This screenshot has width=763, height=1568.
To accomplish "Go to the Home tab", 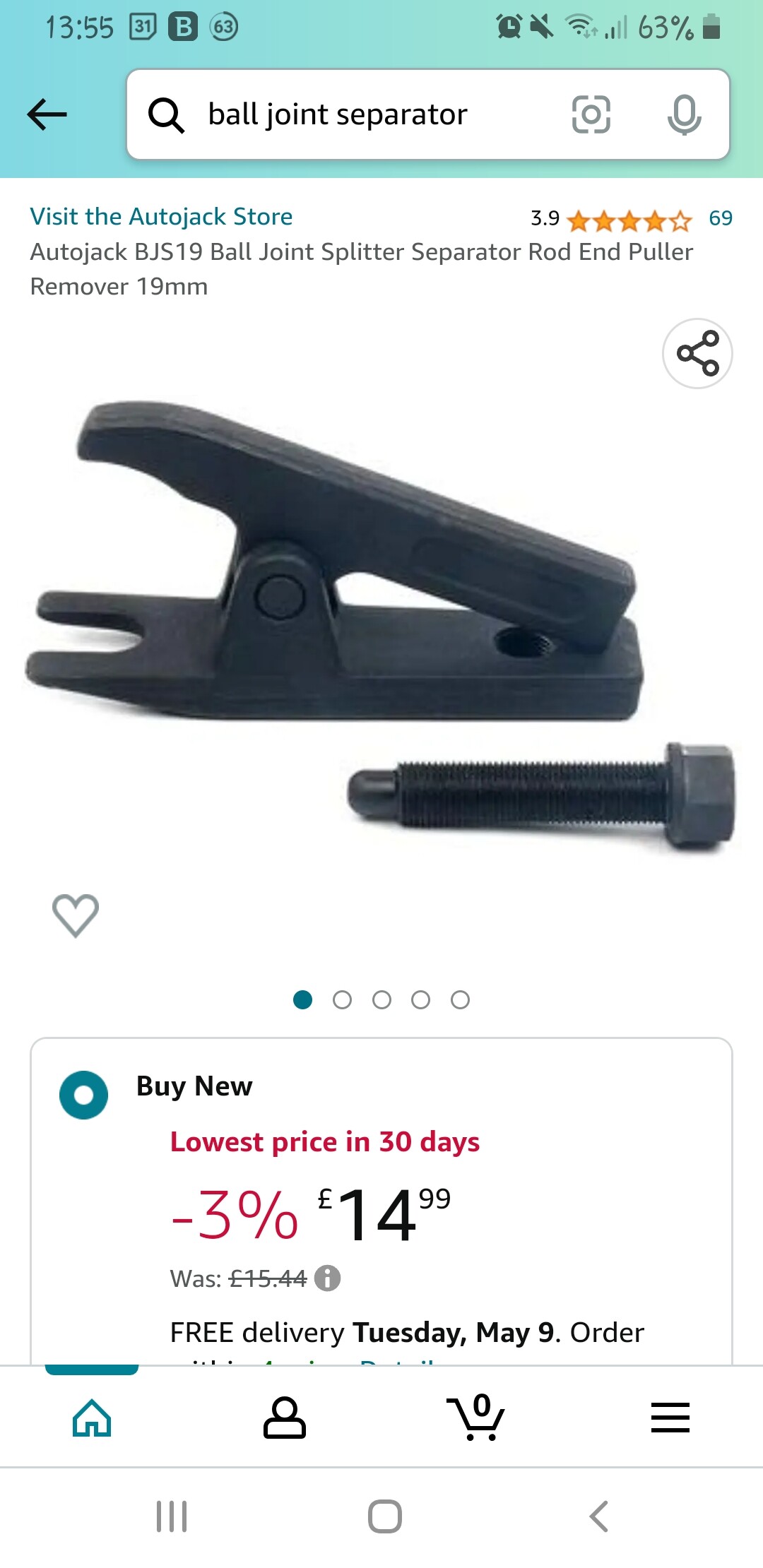I will pyautogui.click(x=92, y=1417).
